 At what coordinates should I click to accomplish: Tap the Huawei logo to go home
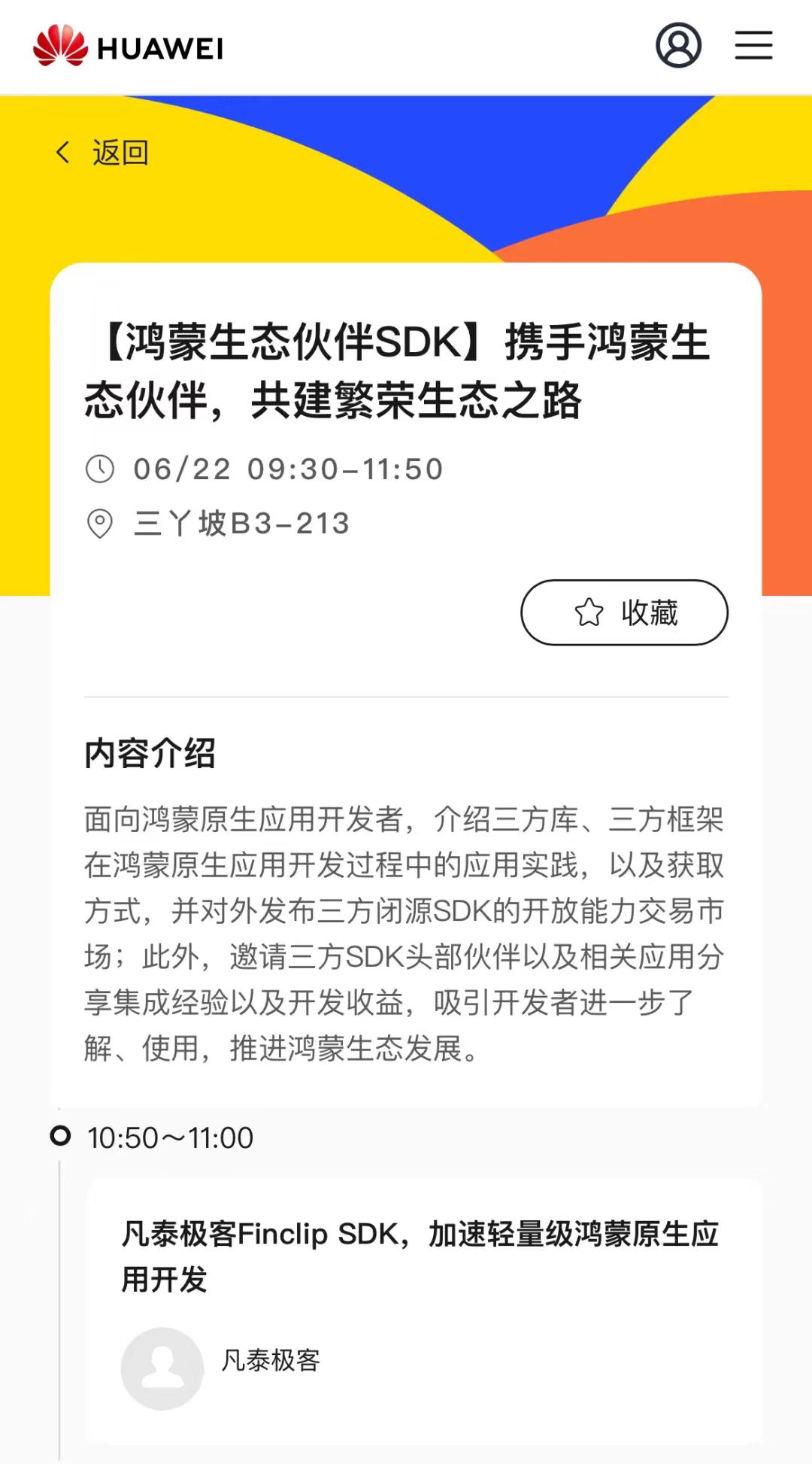pyautogui.click(x=129, y=47)
